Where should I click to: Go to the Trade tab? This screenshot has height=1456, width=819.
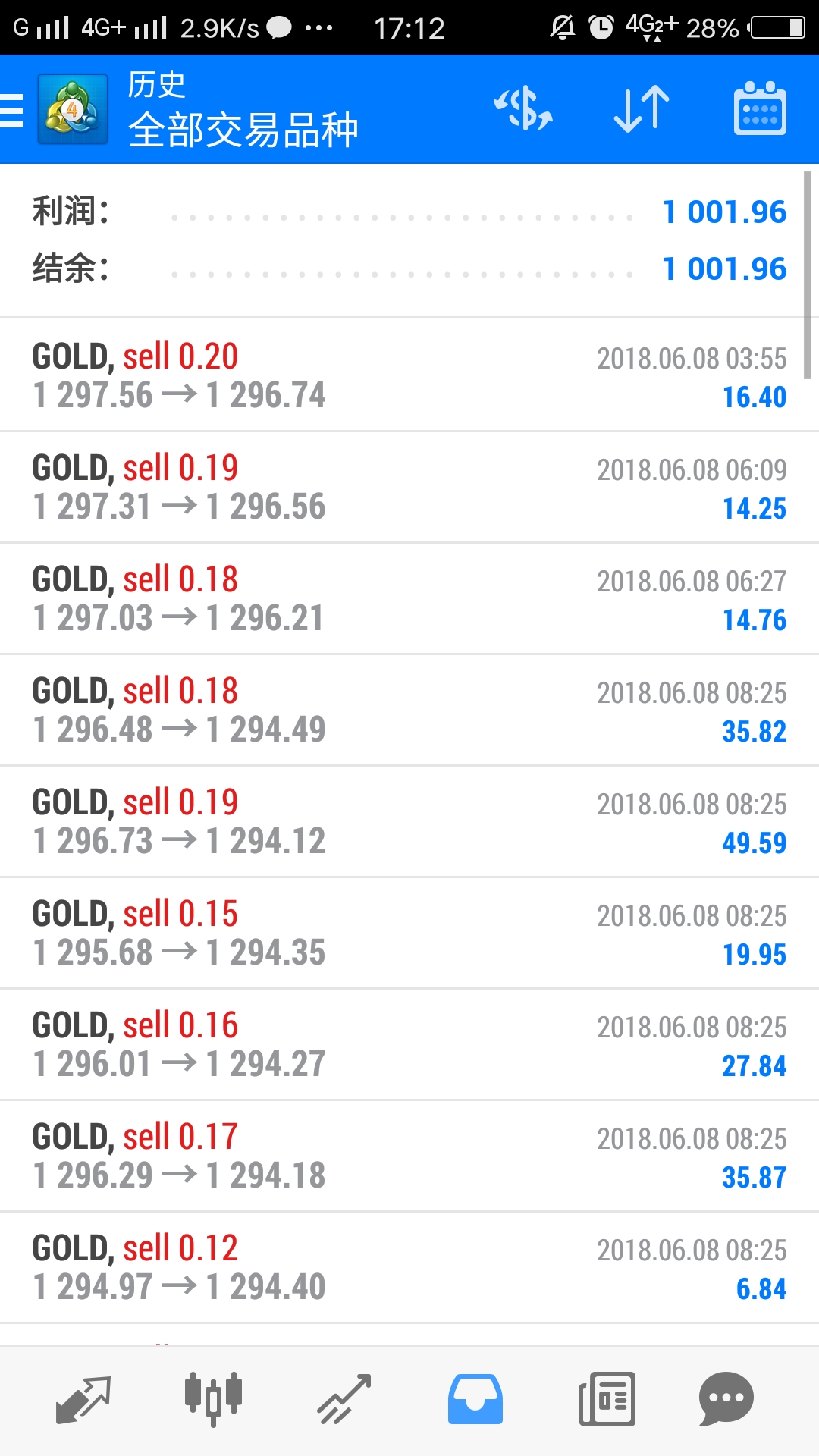tap(344, 1399)
